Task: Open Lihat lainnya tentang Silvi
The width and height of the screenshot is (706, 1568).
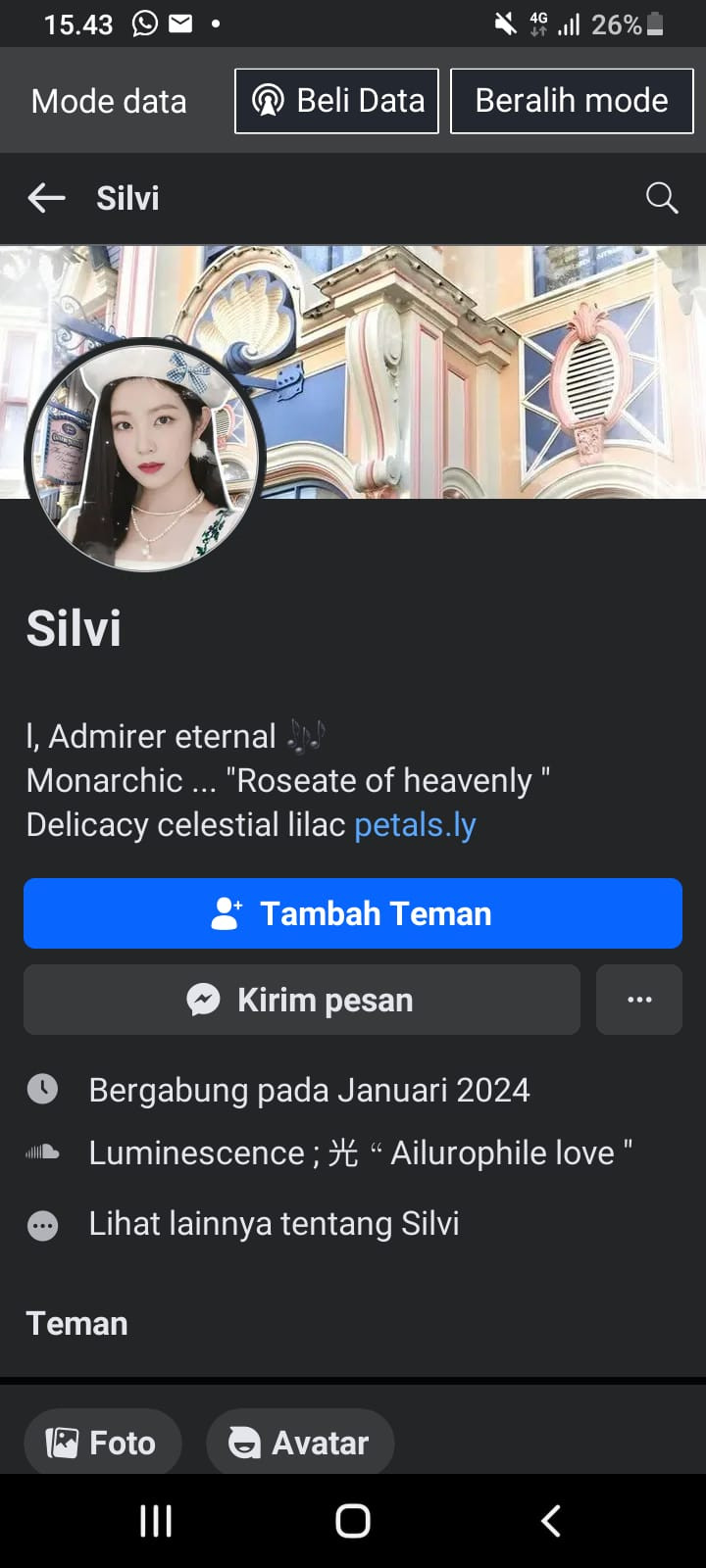Action: (274, 1224)
